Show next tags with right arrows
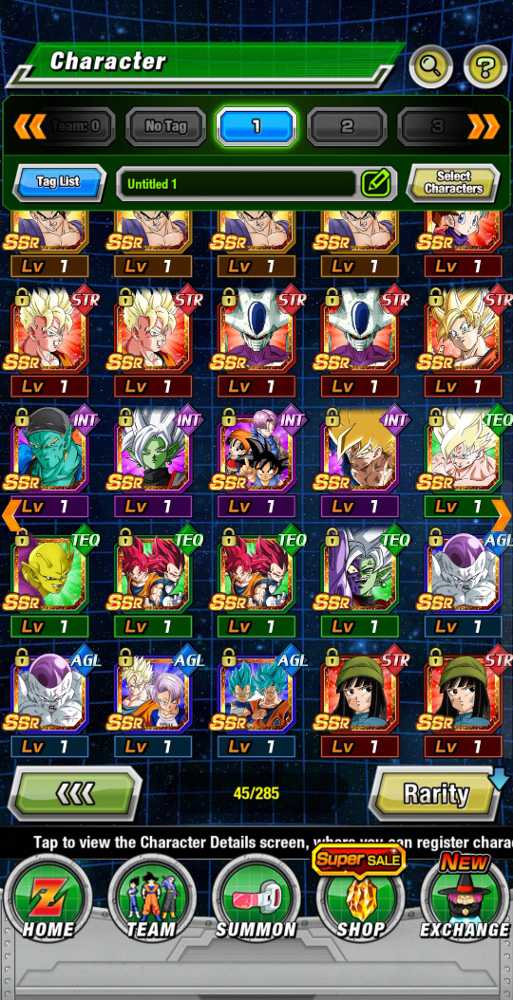Viewport: 513px width, 1000px height. (x=483, y=126)
